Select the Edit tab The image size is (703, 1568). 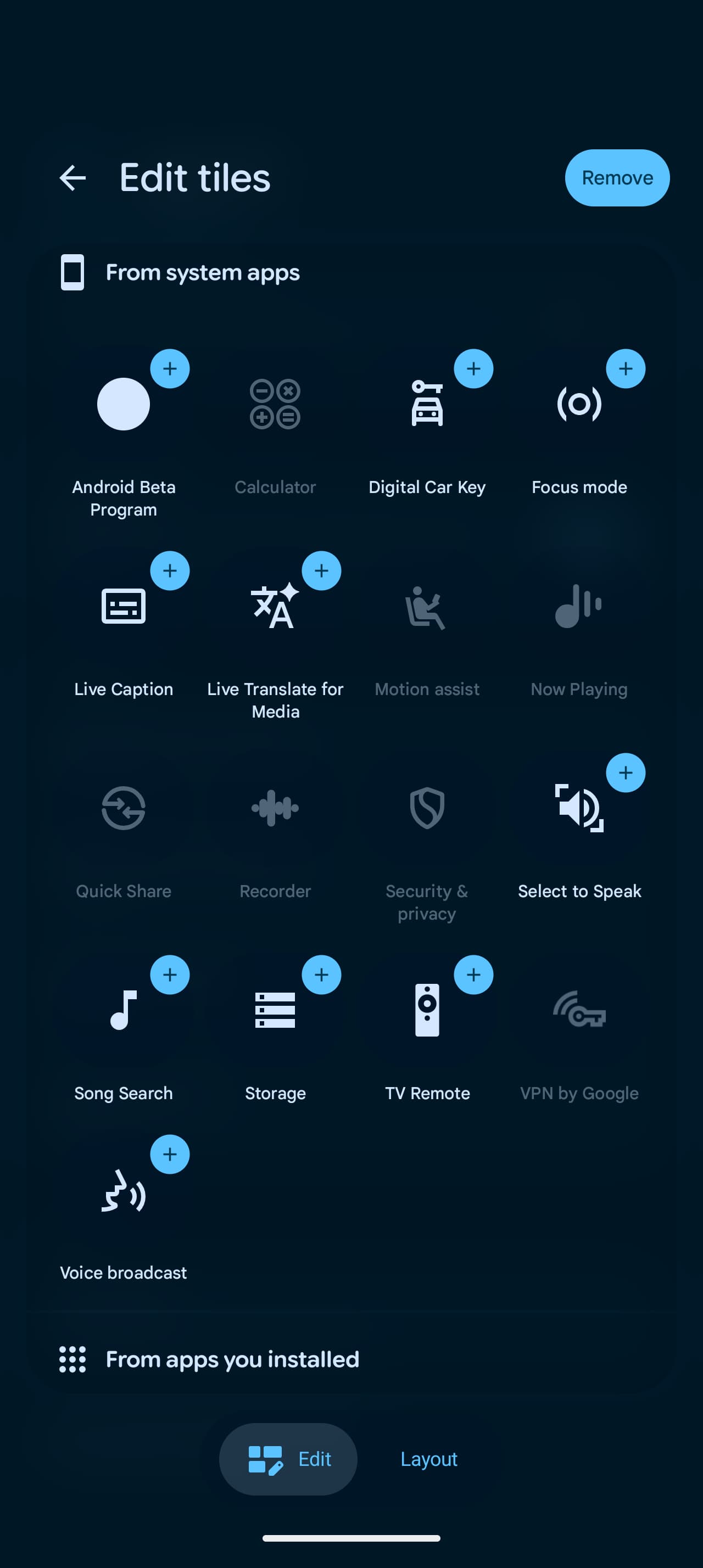[288, 1459]
